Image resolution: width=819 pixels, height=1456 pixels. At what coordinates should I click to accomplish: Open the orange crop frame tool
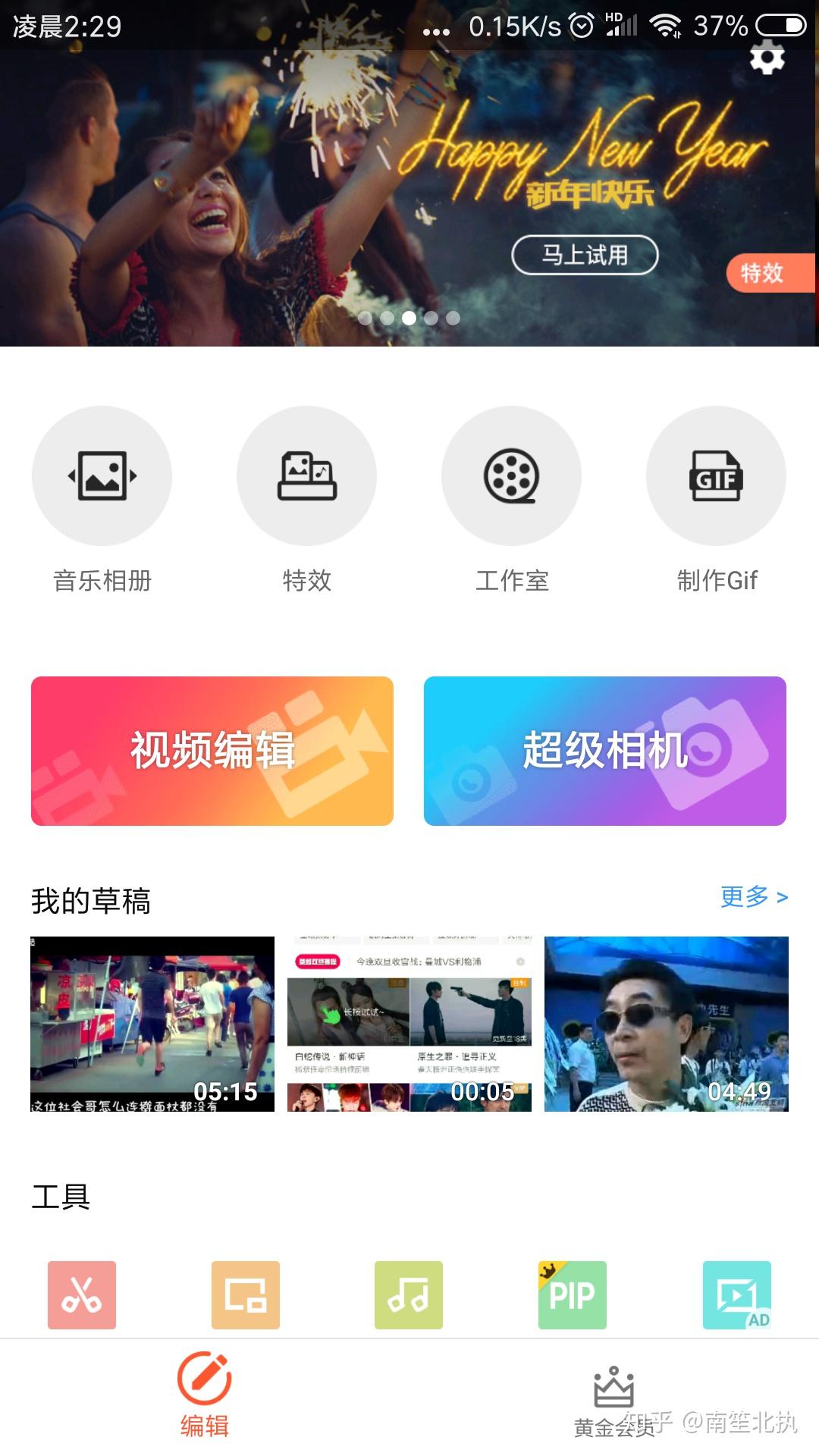pos(246,1294)
